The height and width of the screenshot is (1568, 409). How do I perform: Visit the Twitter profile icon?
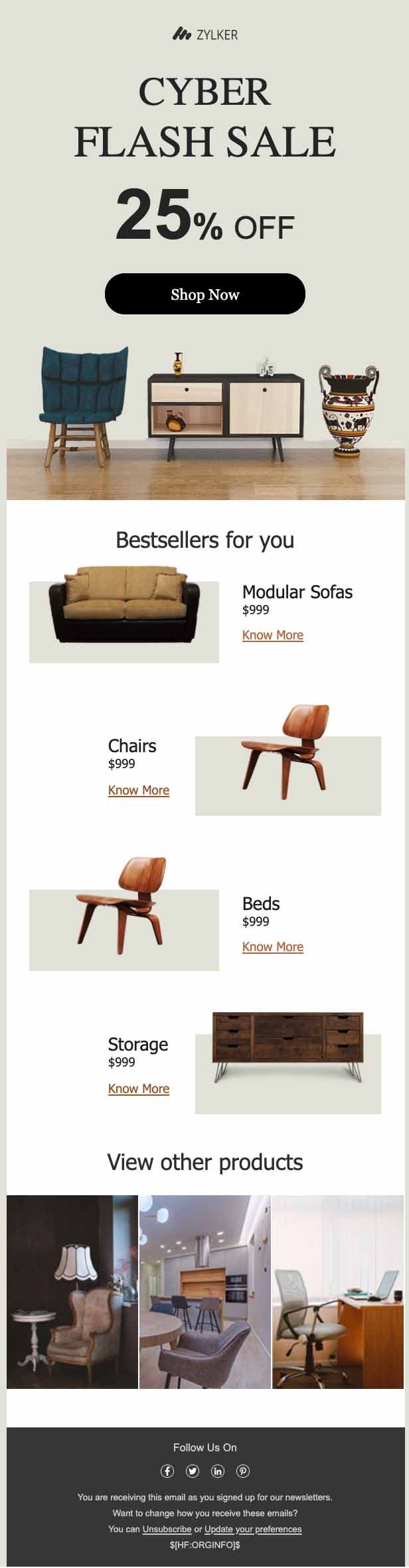[x=193, y=1471]
